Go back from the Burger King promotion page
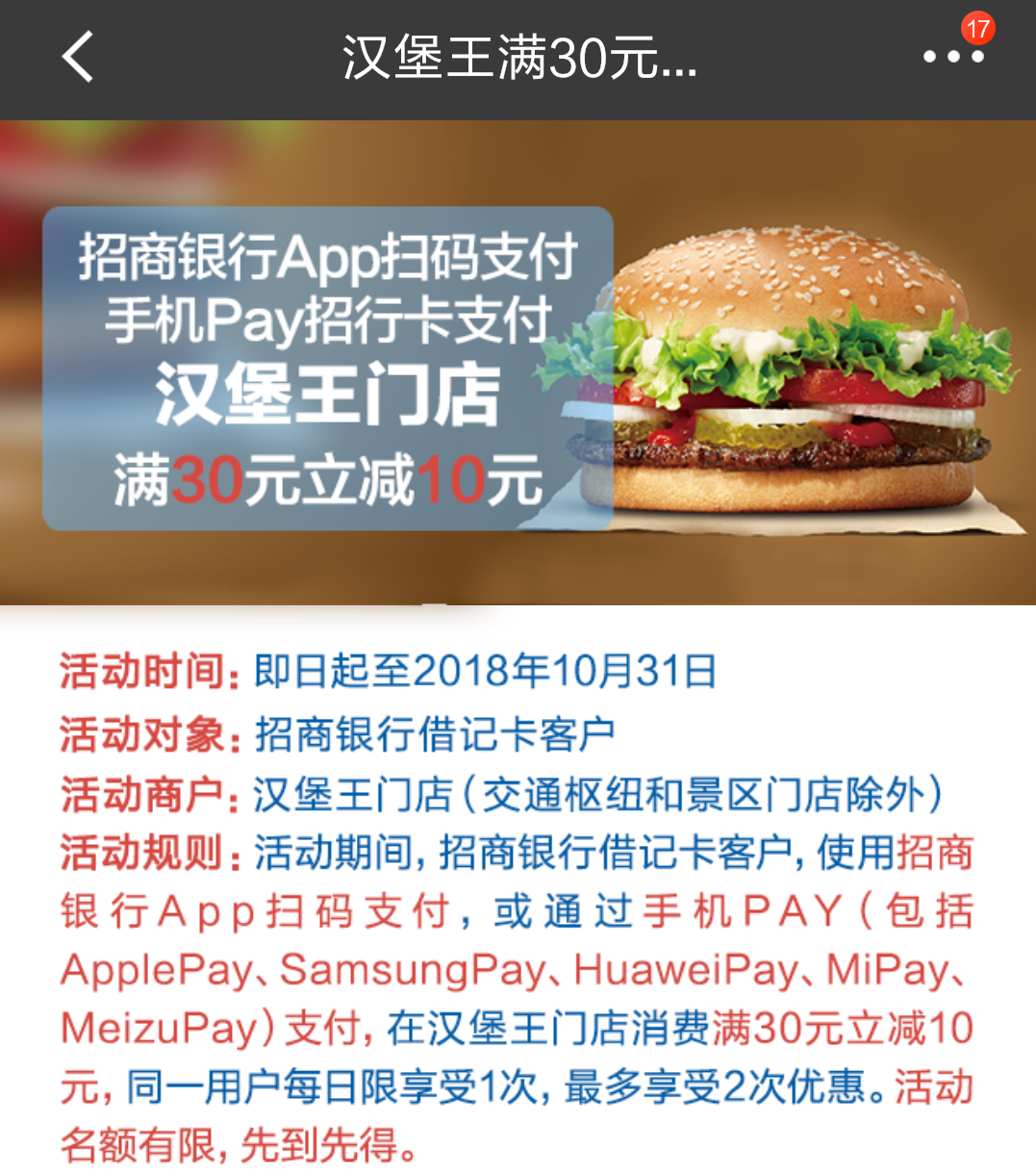 79,57
